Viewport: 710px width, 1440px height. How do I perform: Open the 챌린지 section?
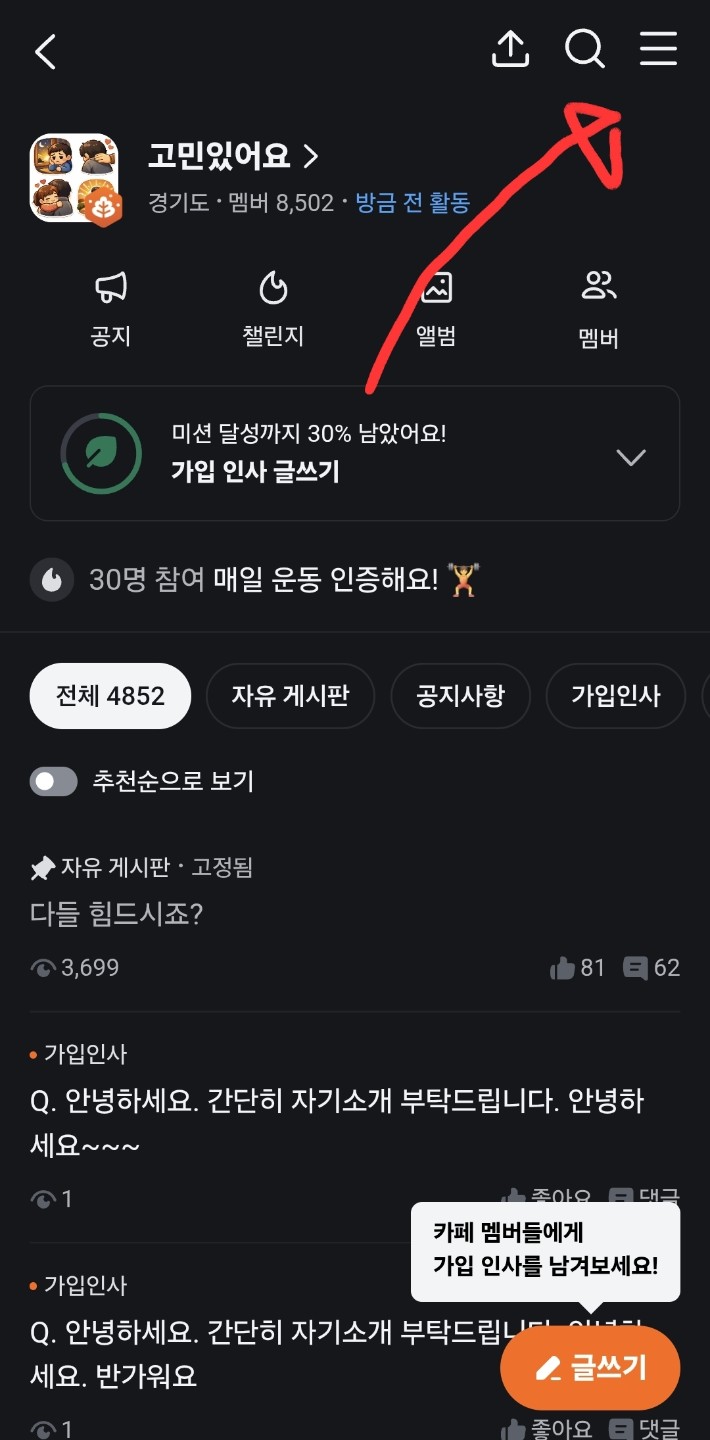pyautogui.click(x=273, y=309)
